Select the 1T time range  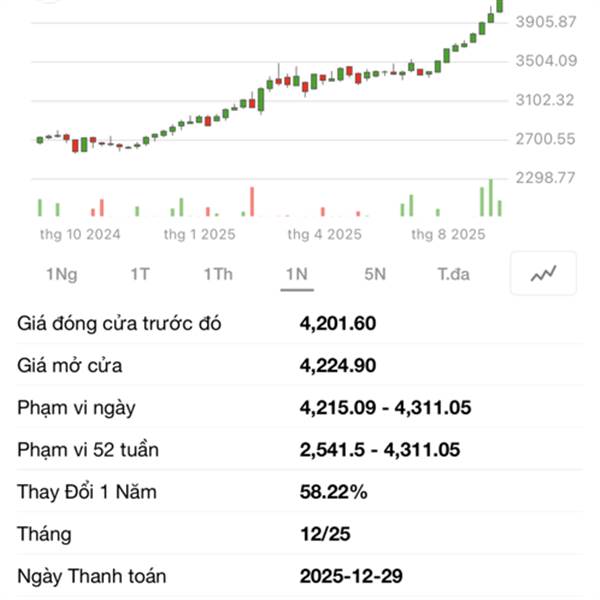[x=140, y=274]
